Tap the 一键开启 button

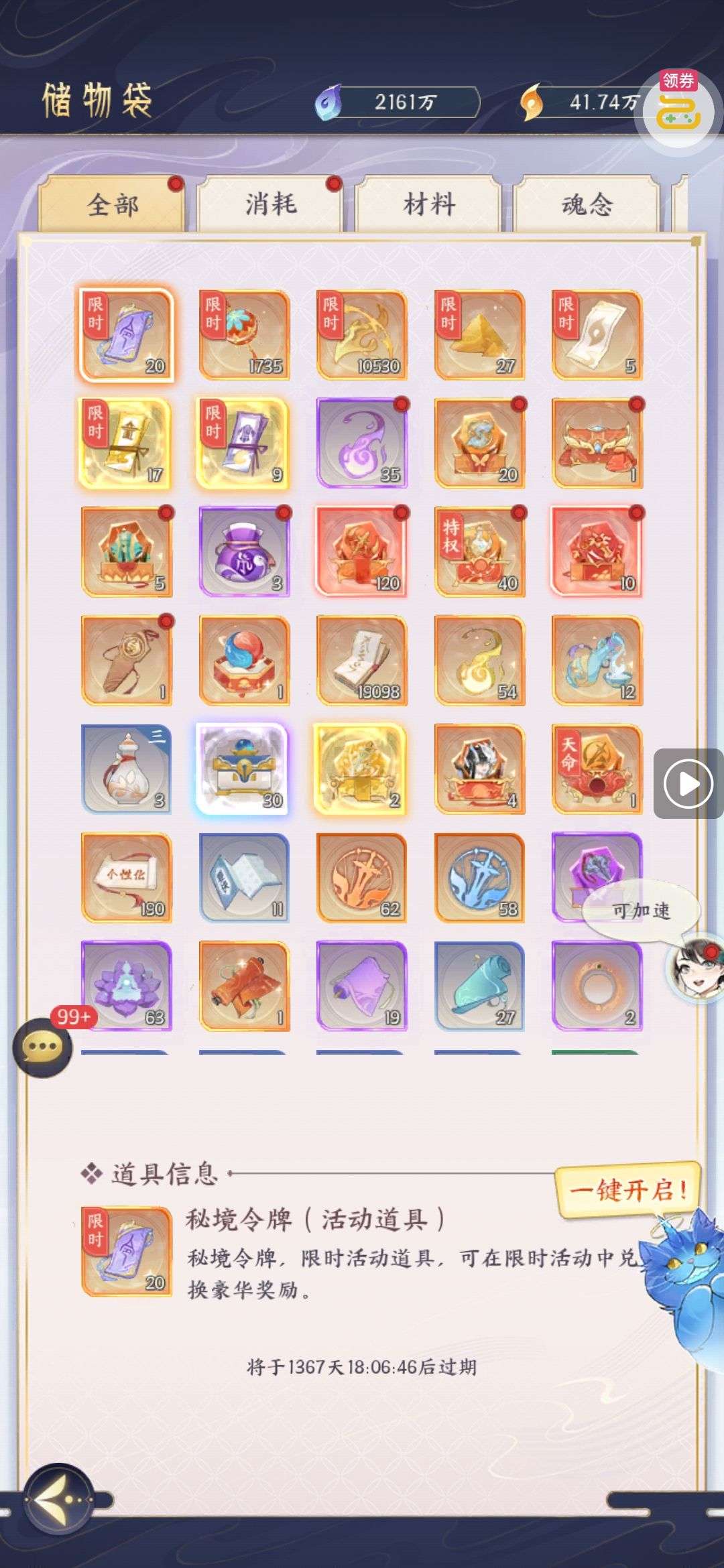coord(627,1190)
